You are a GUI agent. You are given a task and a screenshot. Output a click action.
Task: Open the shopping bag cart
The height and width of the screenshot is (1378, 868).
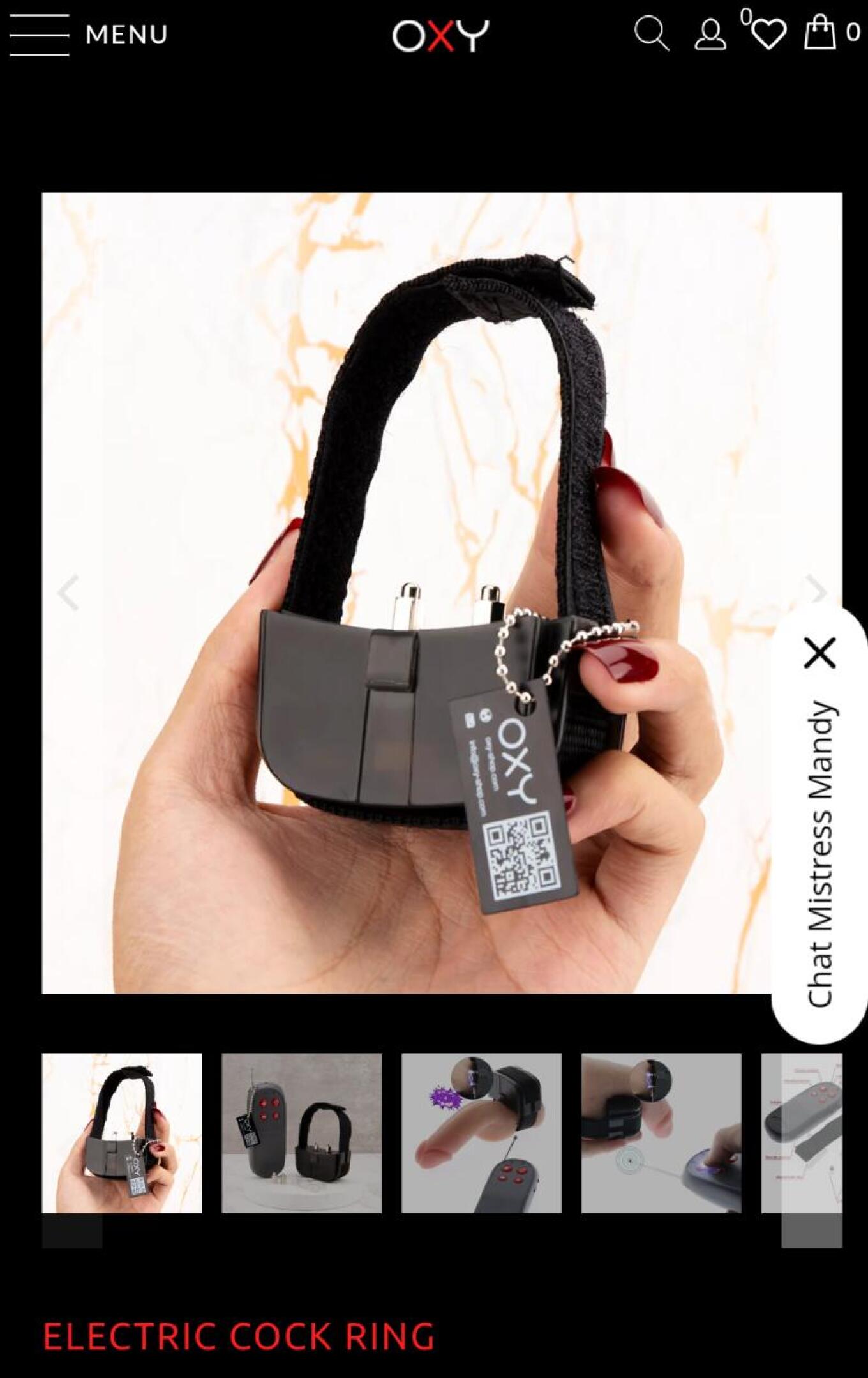tap(820, 32)
